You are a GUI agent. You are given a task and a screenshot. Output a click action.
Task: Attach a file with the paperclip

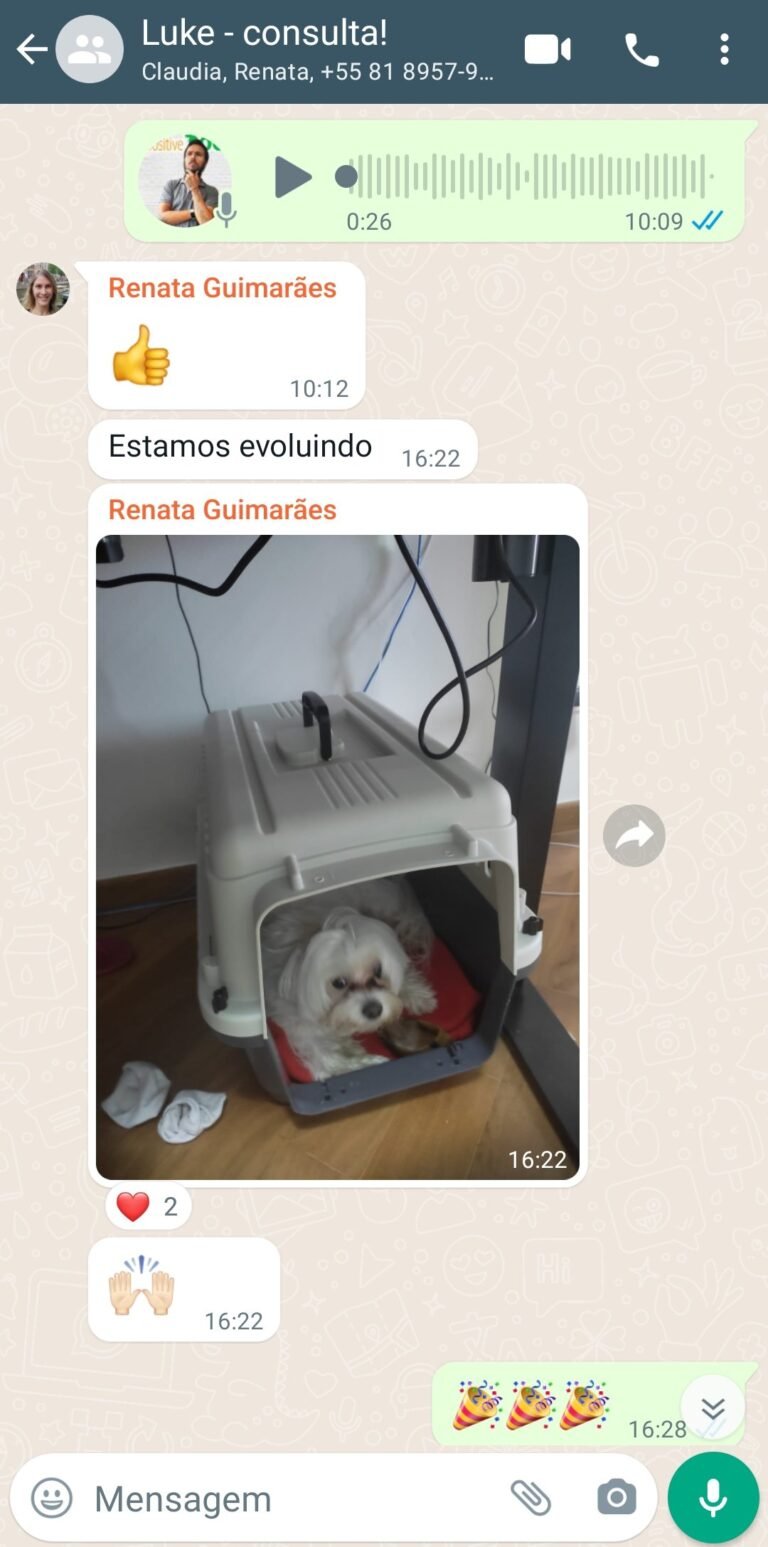(x=530, y=1498)
